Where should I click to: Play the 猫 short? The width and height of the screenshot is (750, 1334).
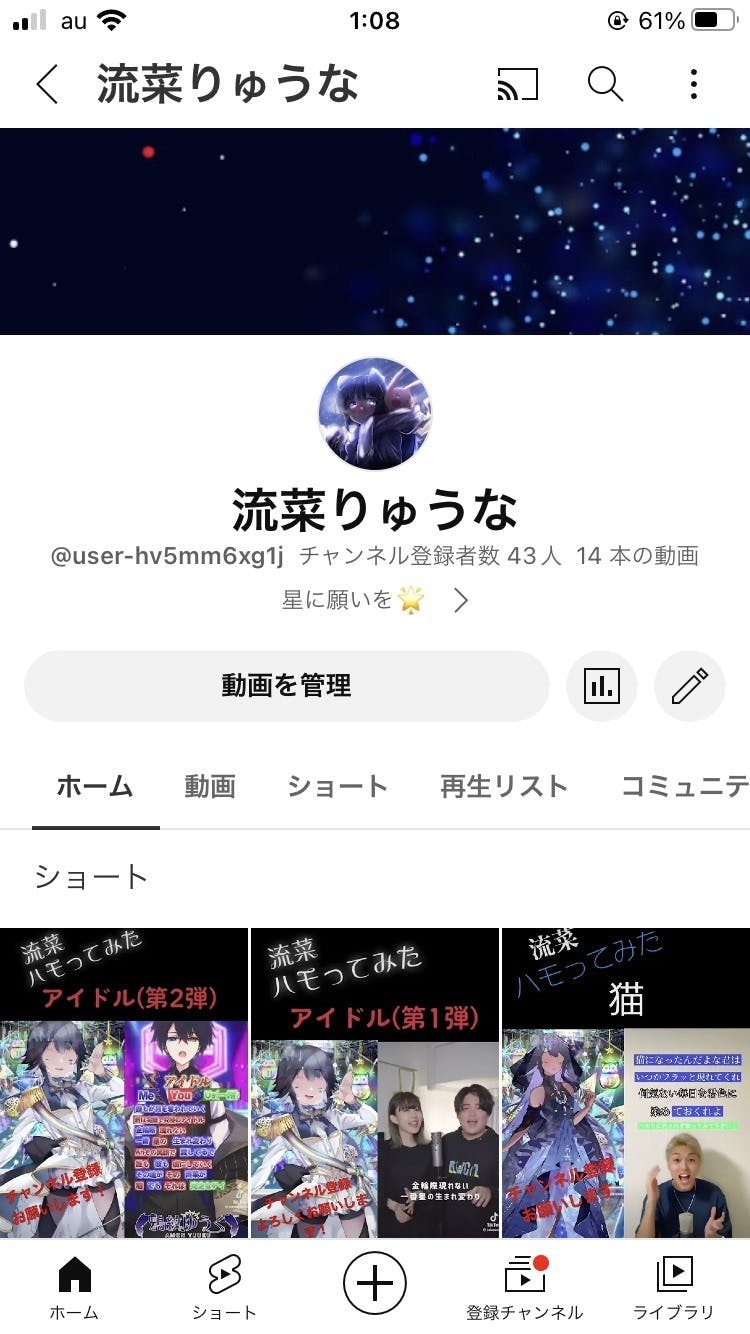click(626, 1083)
